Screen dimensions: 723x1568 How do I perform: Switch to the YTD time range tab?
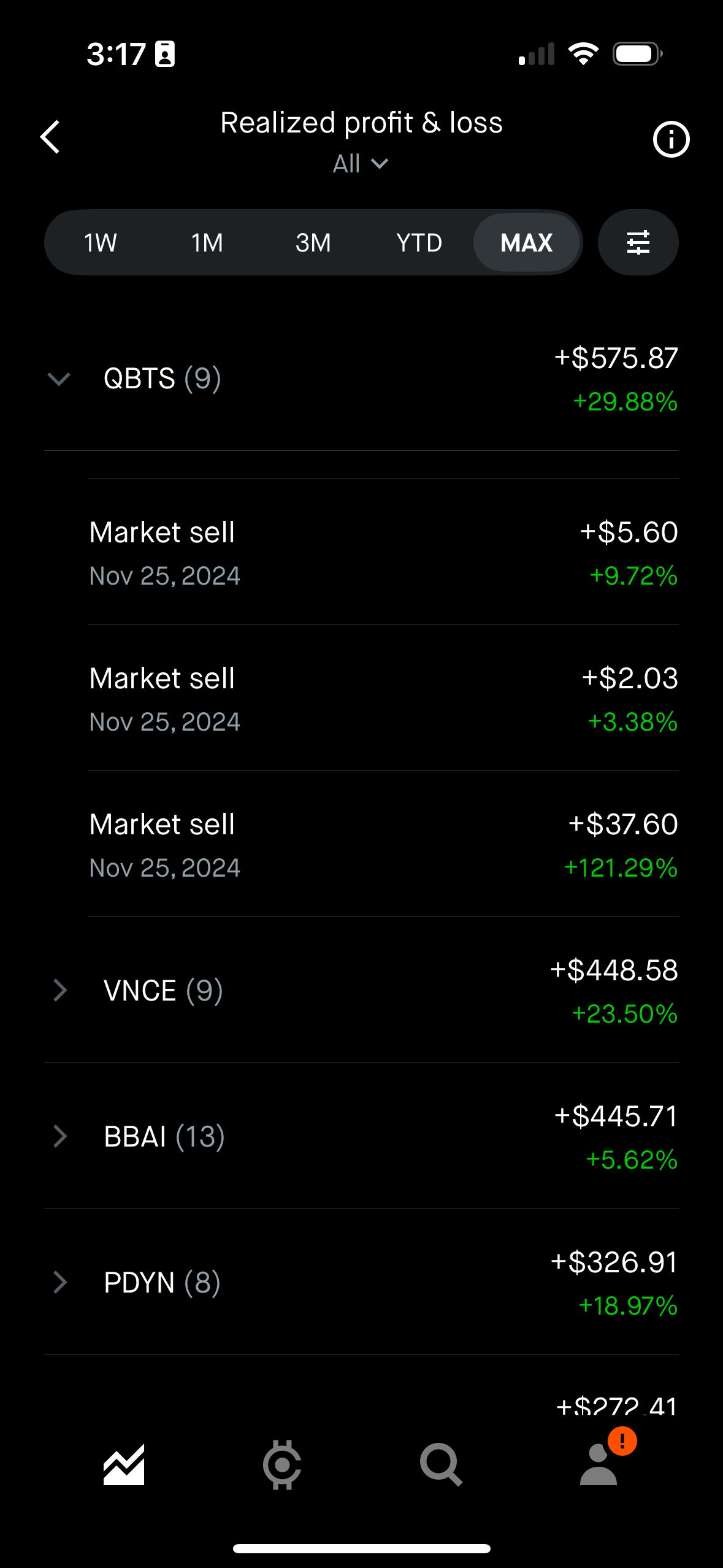pyautogui.click(x=419, y=242)
